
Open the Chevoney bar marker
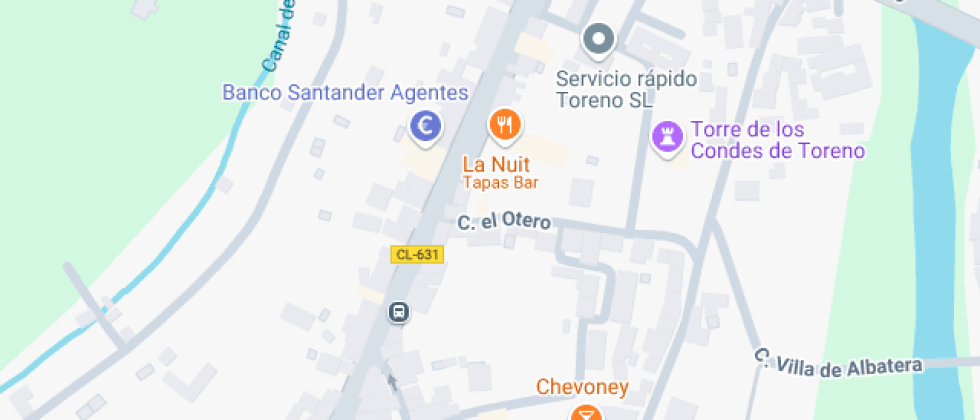[585, 412]
